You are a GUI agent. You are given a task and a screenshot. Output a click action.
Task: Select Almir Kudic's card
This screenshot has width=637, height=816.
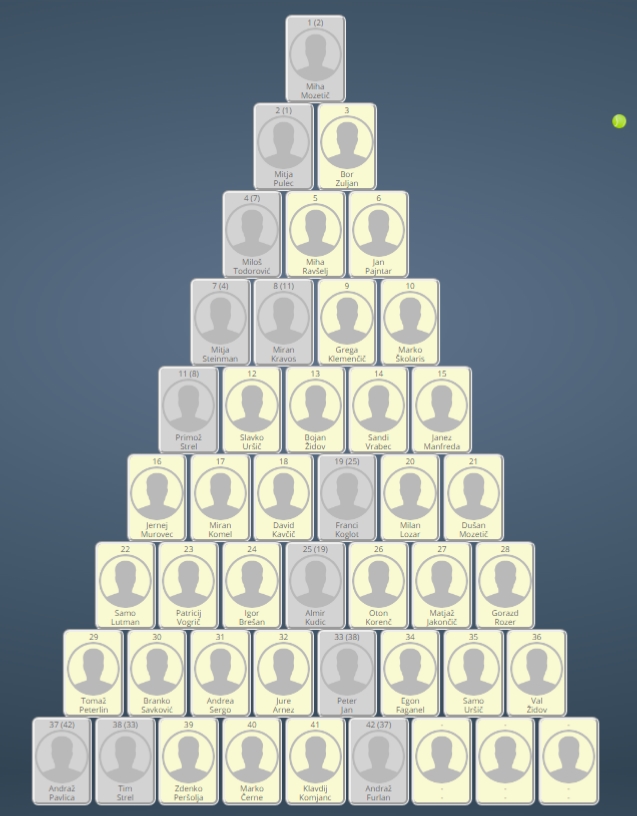coord(315,585)
